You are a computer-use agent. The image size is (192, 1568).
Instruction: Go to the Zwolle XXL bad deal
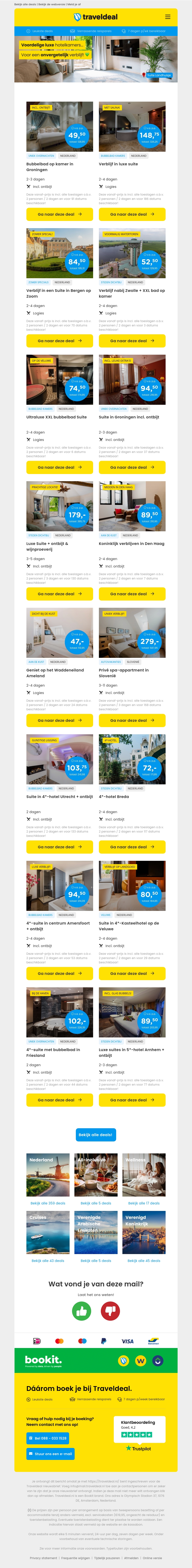[x=132, y=341]
